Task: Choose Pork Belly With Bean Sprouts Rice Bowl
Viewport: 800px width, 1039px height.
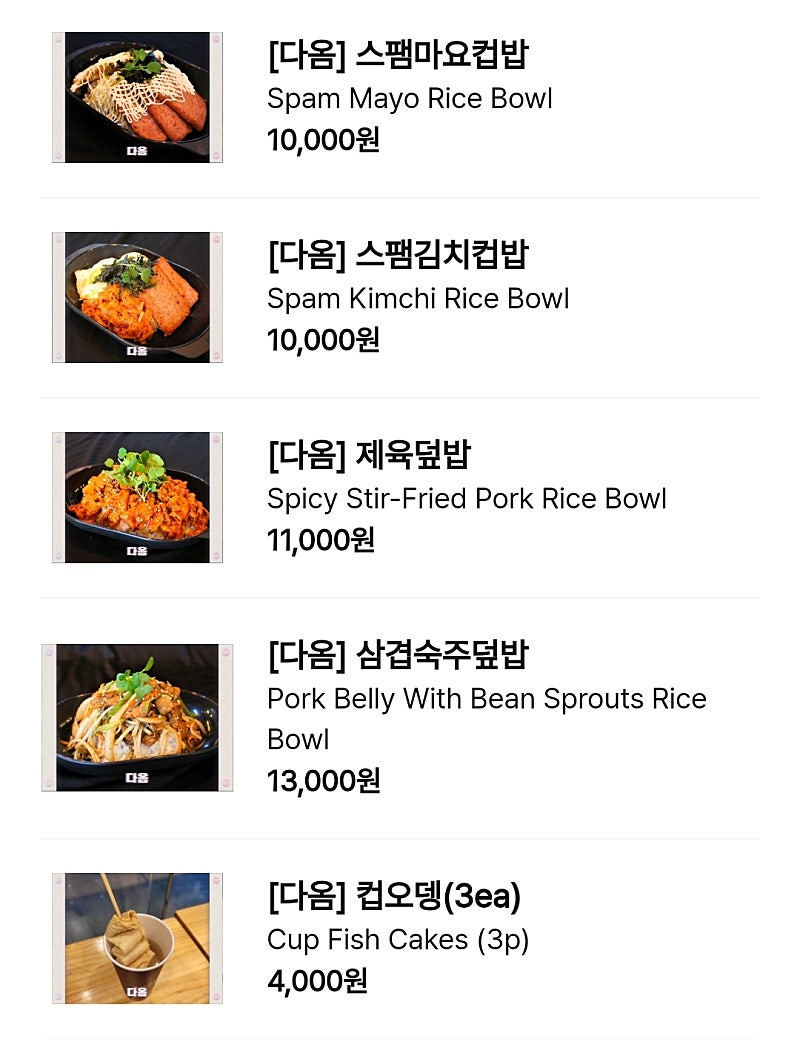Action: click(x=486, y=699)
